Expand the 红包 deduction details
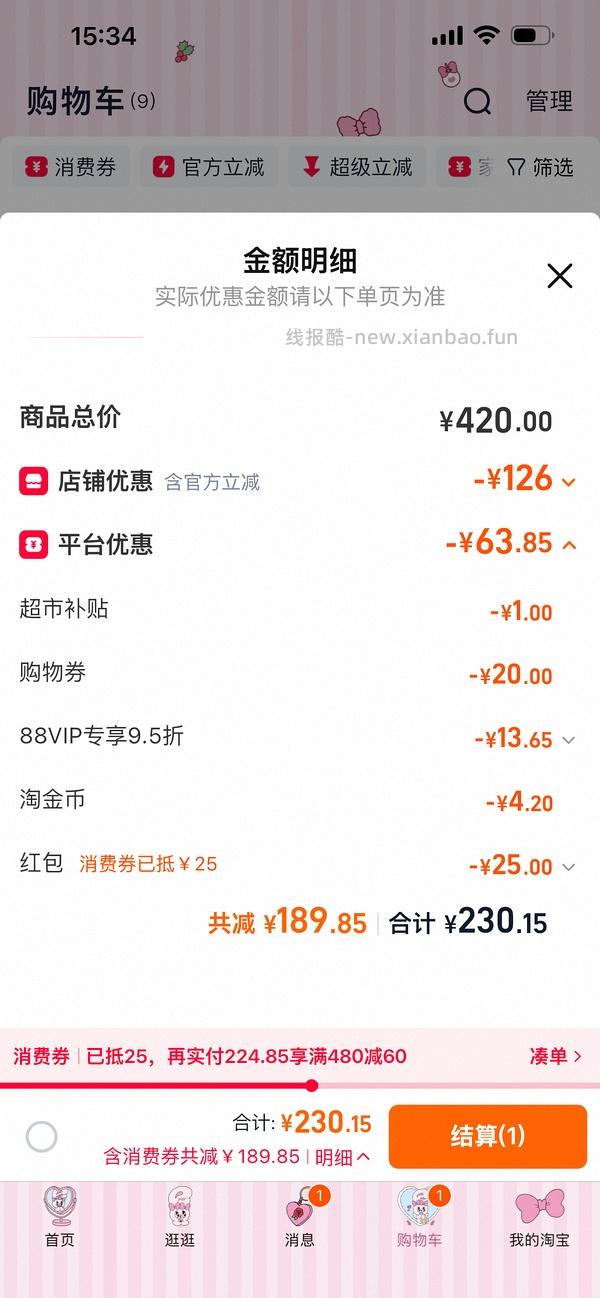The height and width of the screenshot is (1298, 600). click(569, 867)
